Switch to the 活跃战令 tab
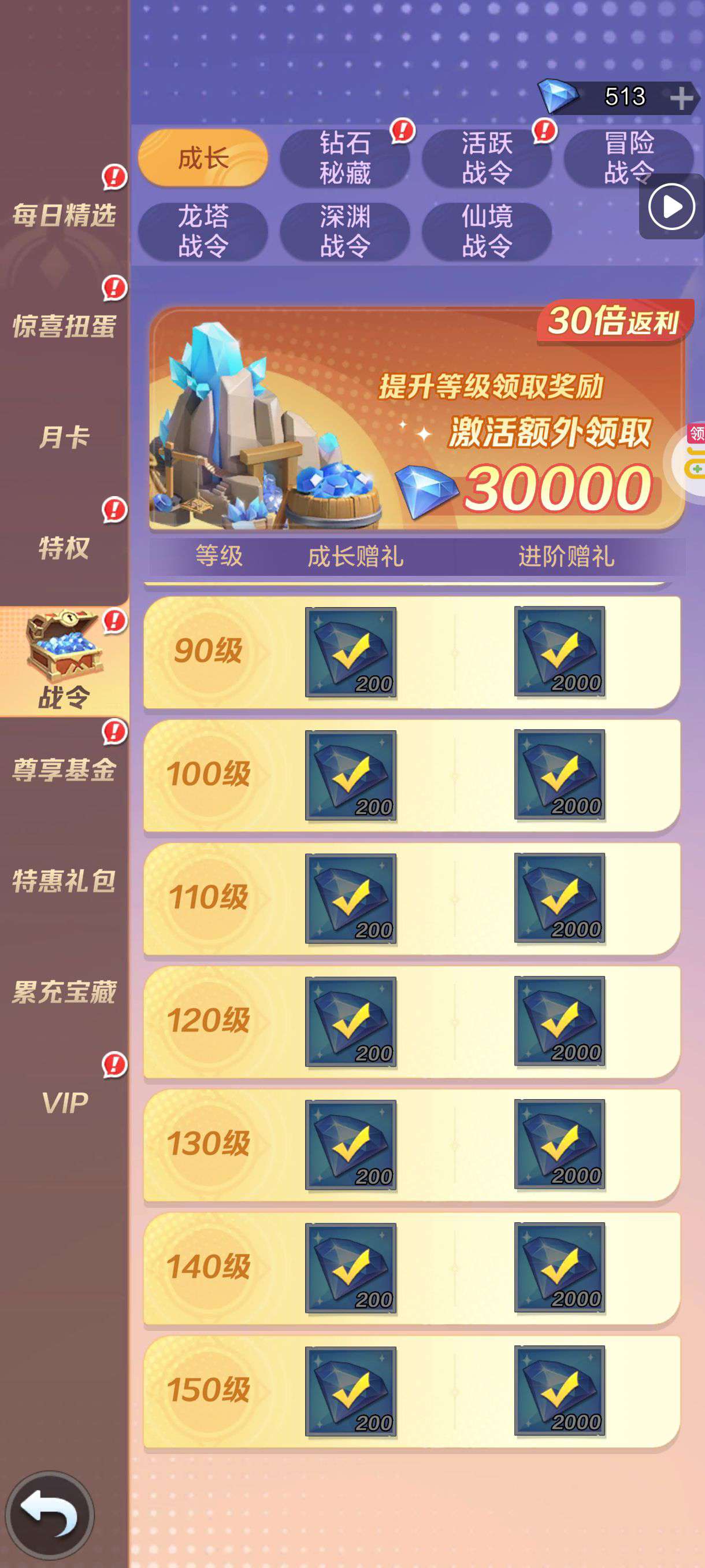 click(x=487, y=158)
